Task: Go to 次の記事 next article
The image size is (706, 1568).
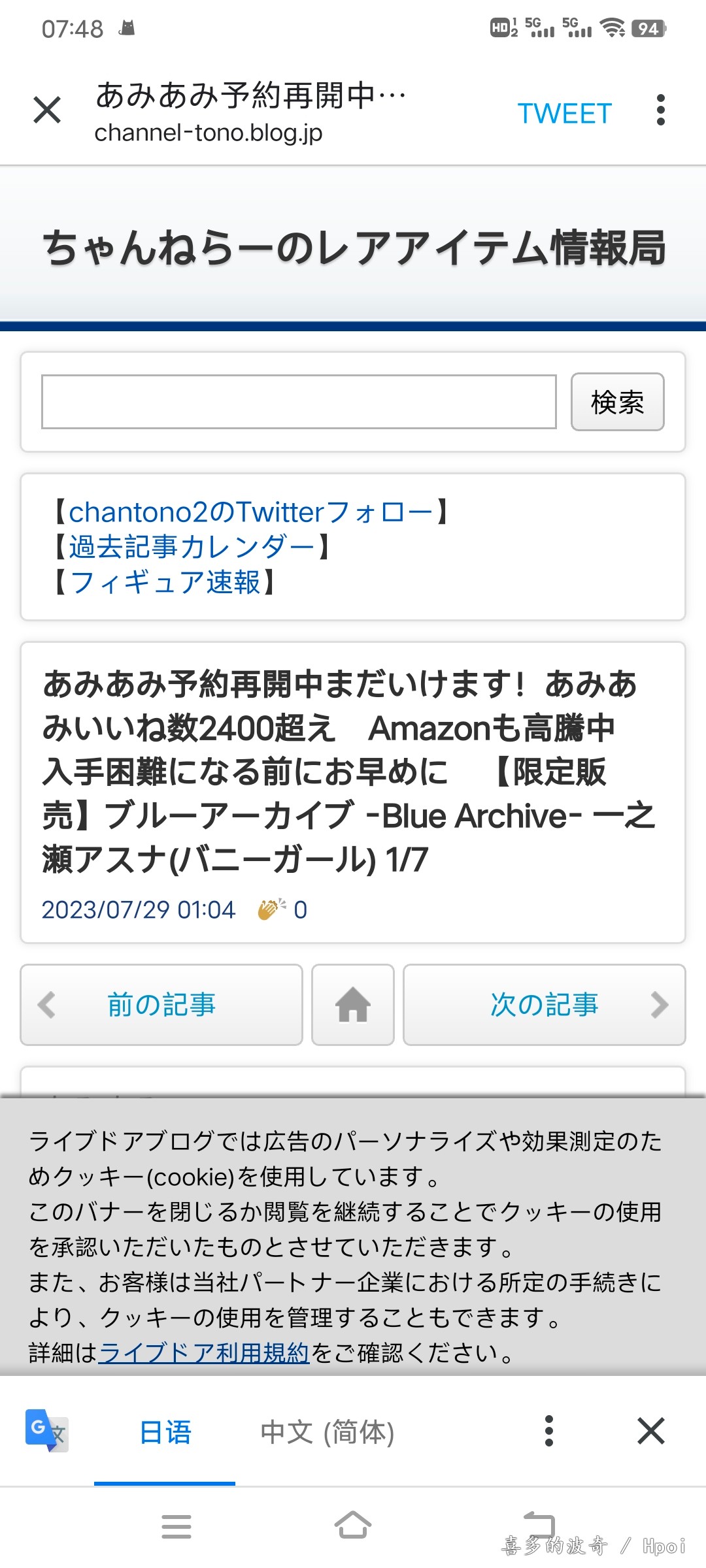Action: 545,1005
